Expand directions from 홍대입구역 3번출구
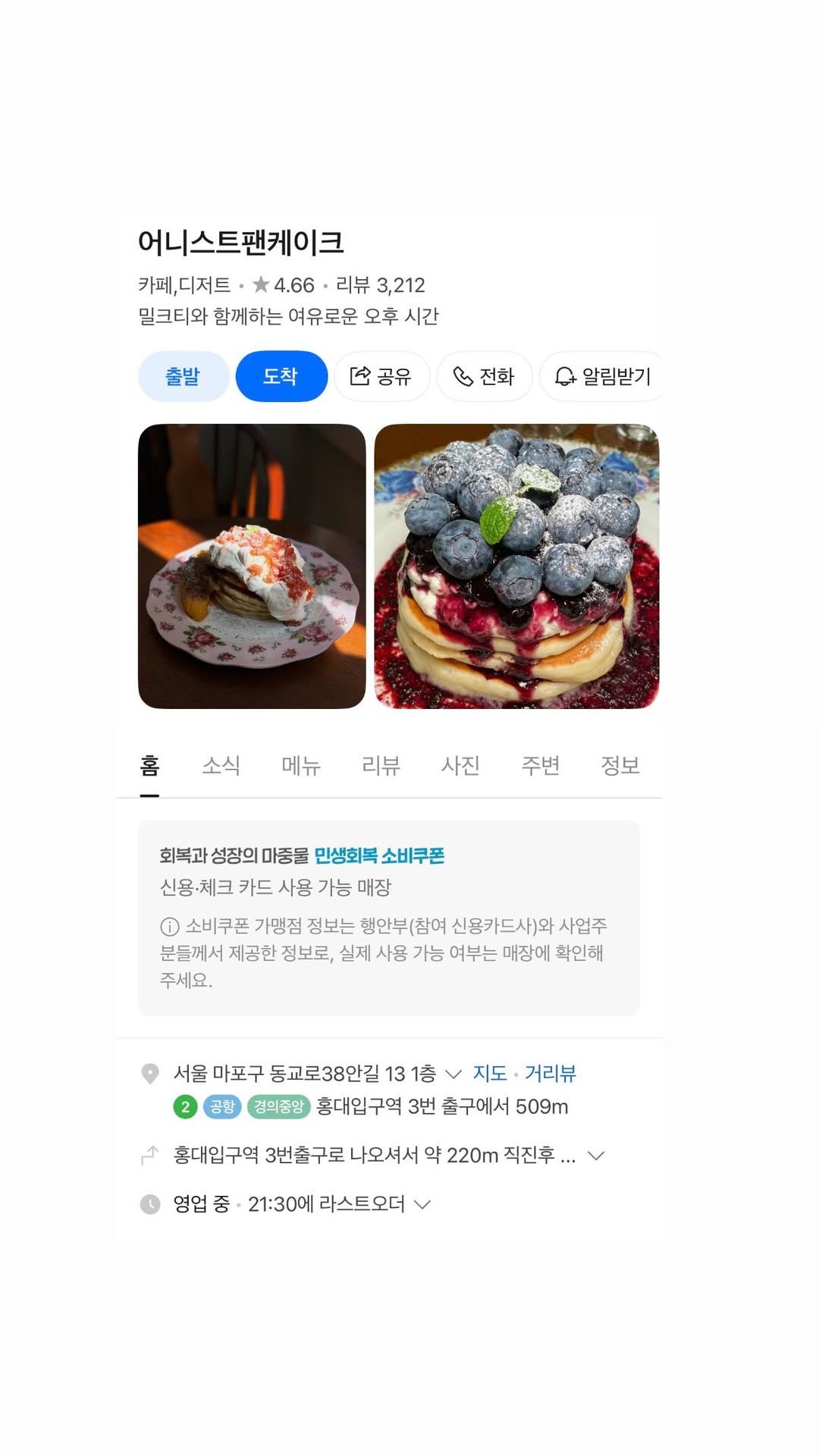 pyautogui.click(x=597, y=1156)
